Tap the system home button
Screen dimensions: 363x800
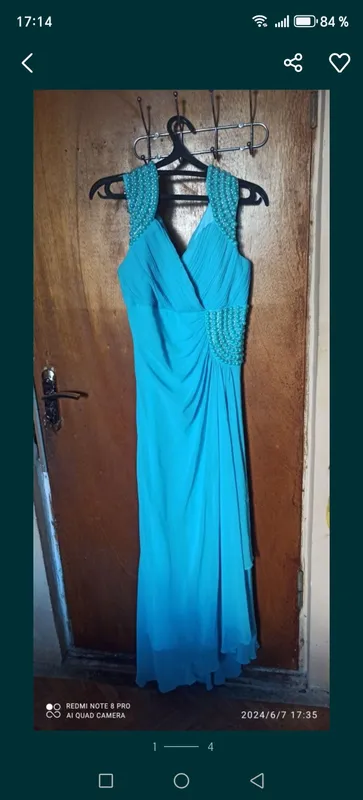[x=181, y=781]
